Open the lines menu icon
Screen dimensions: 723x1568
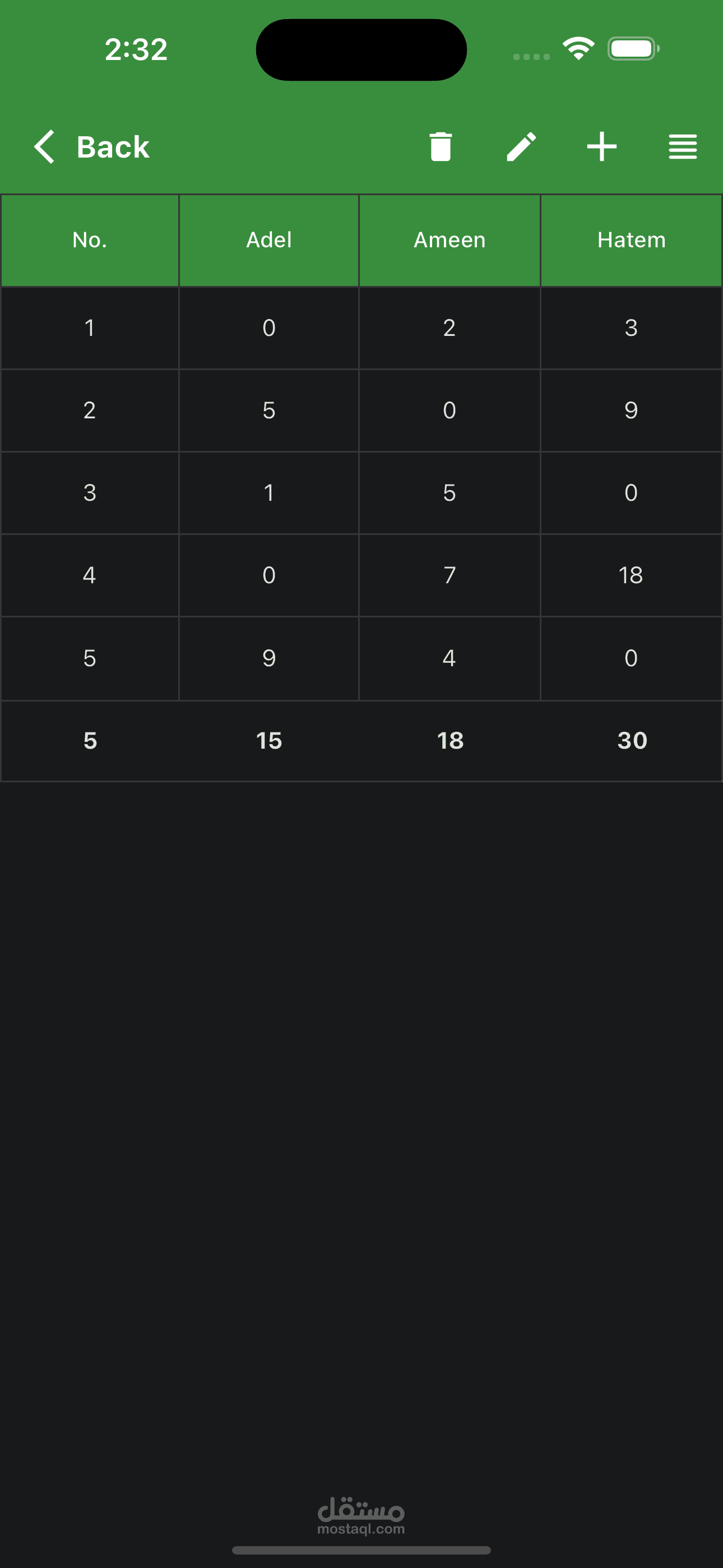click(683, 147)
